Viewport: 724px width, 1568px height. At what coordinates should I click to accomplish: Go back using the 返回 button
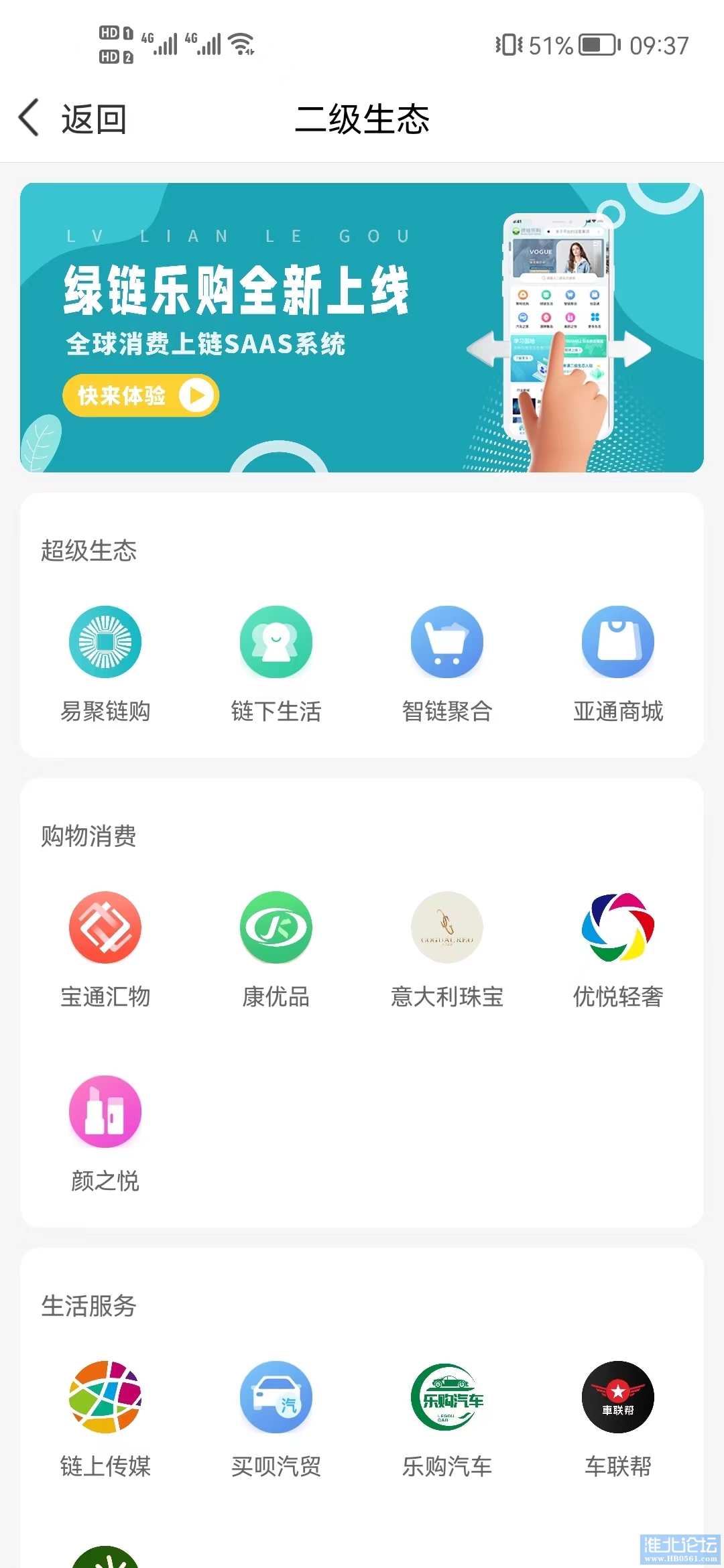point(72,119)
